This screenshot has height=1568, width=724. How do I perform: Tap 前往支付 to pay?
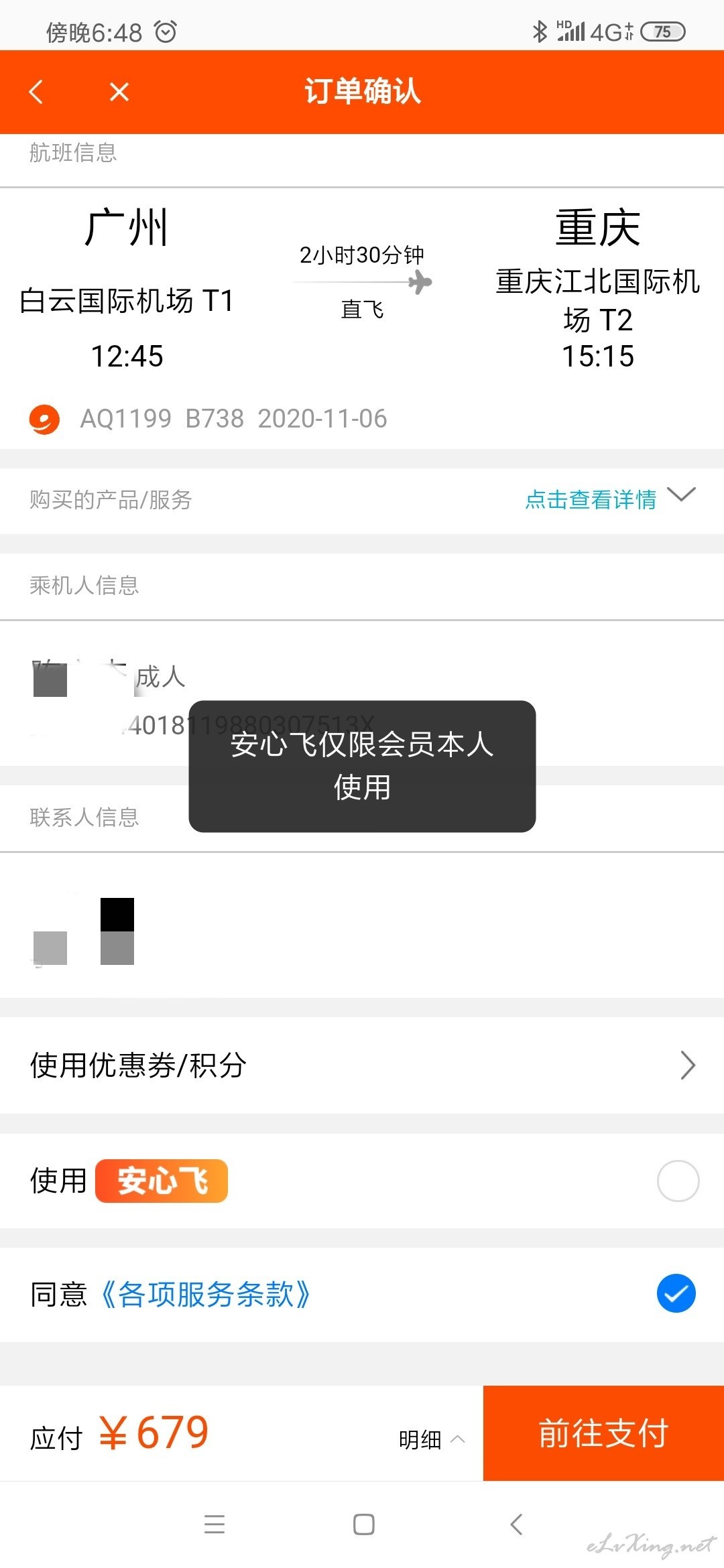(603, 1433)
